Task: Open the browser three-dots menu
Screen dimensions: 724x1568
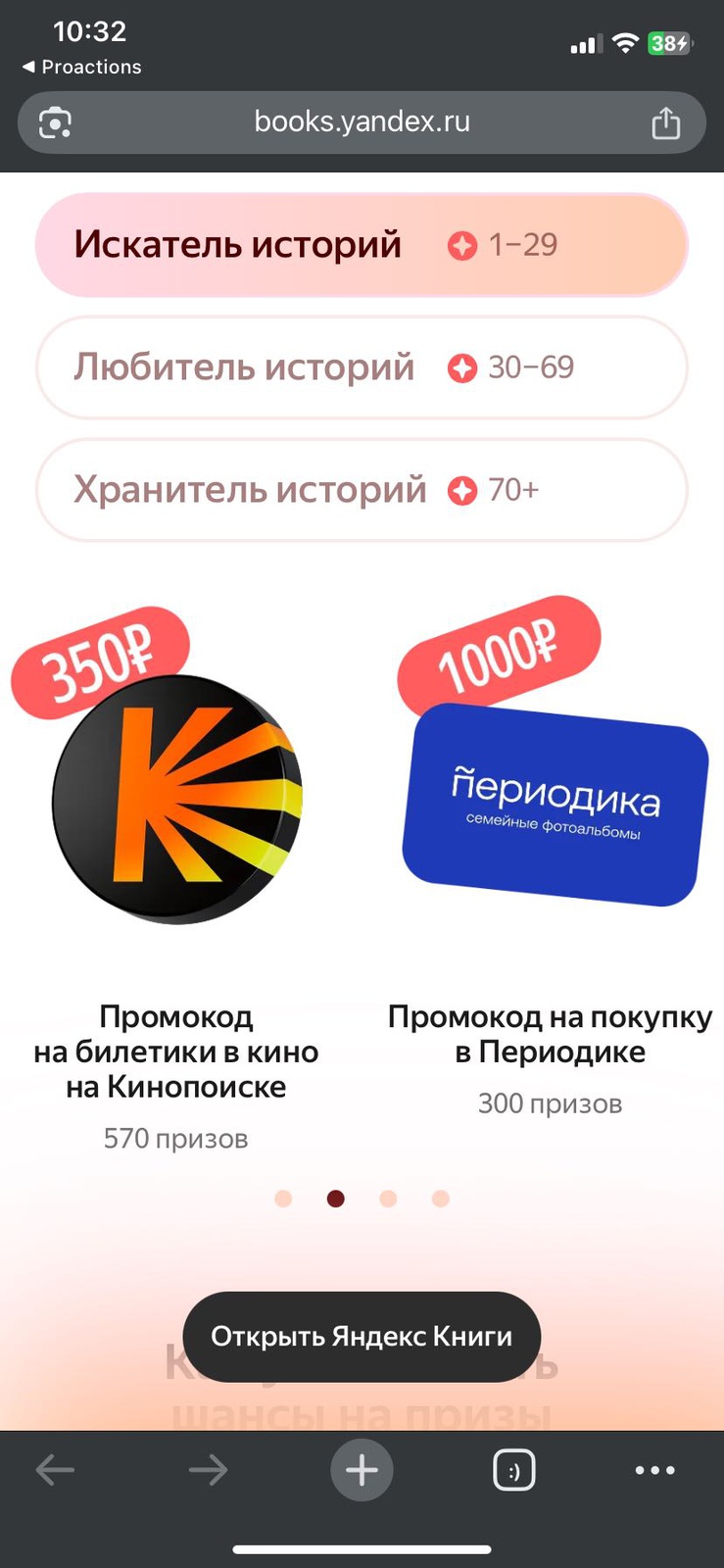Action: [x=654, y=1470]
